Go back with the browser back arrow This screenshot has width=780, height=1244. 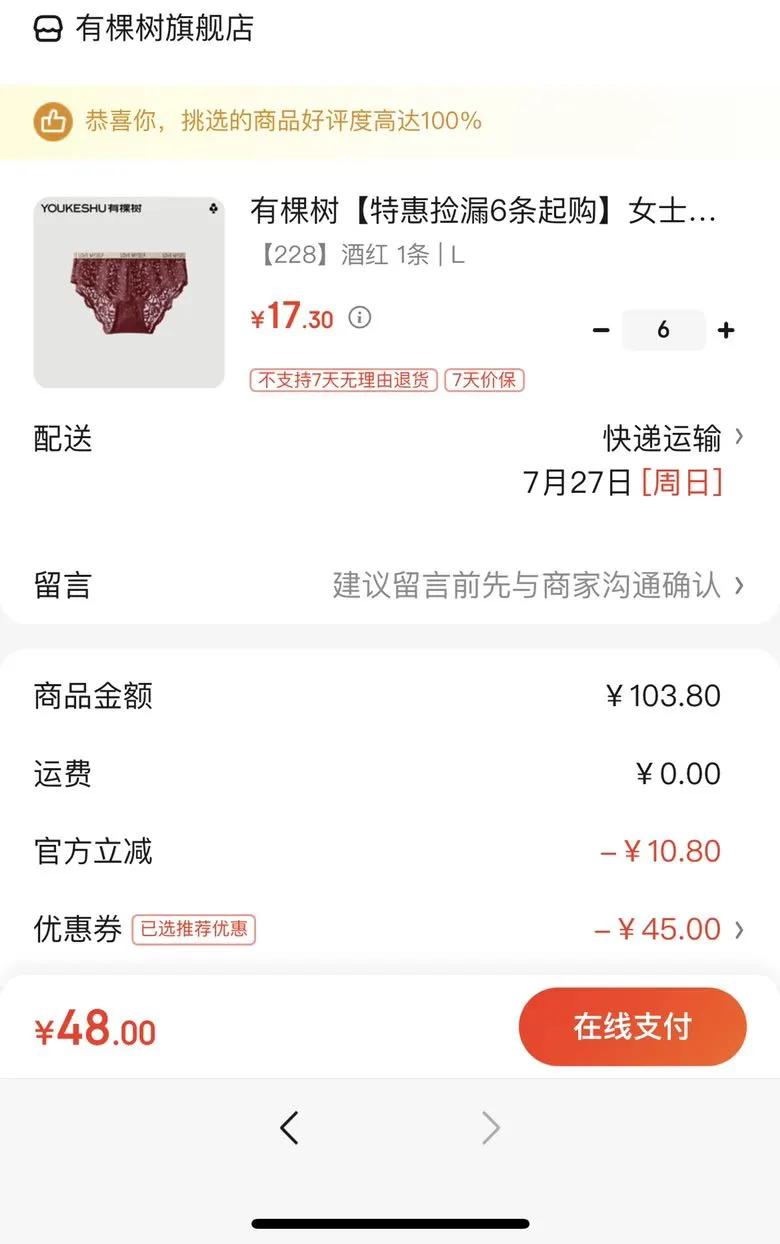tap(289, 1128)
